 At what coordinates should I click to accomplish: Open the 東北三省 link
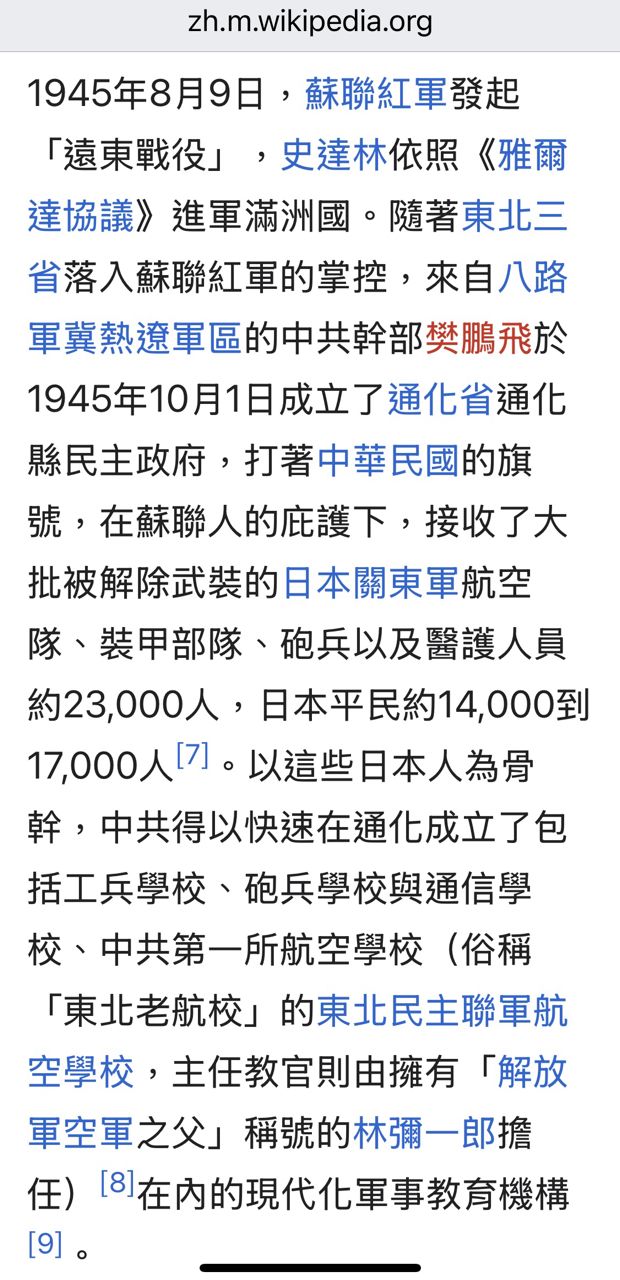[514, 217]
